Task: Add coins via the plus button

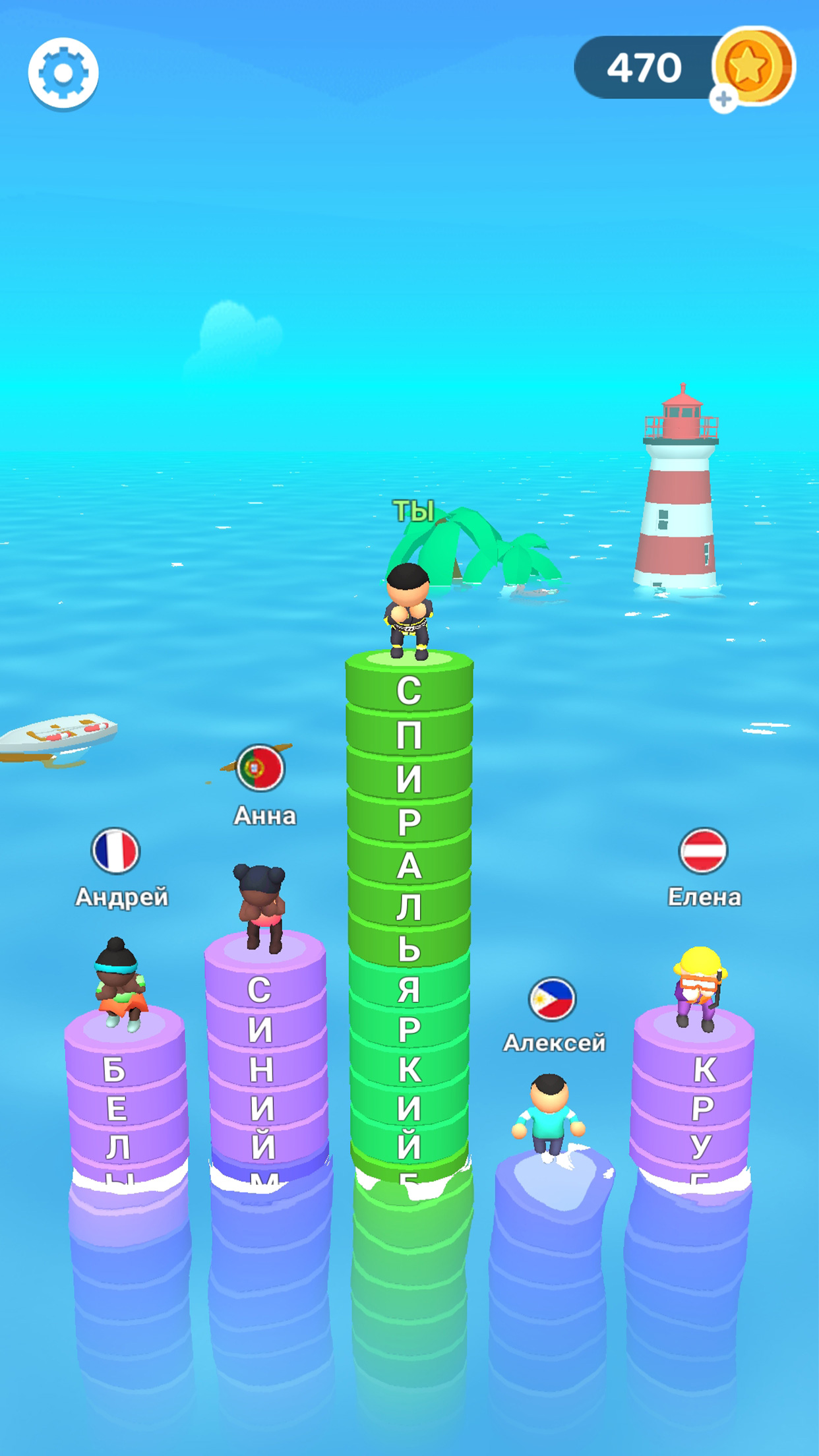Action: pos(723,99)
